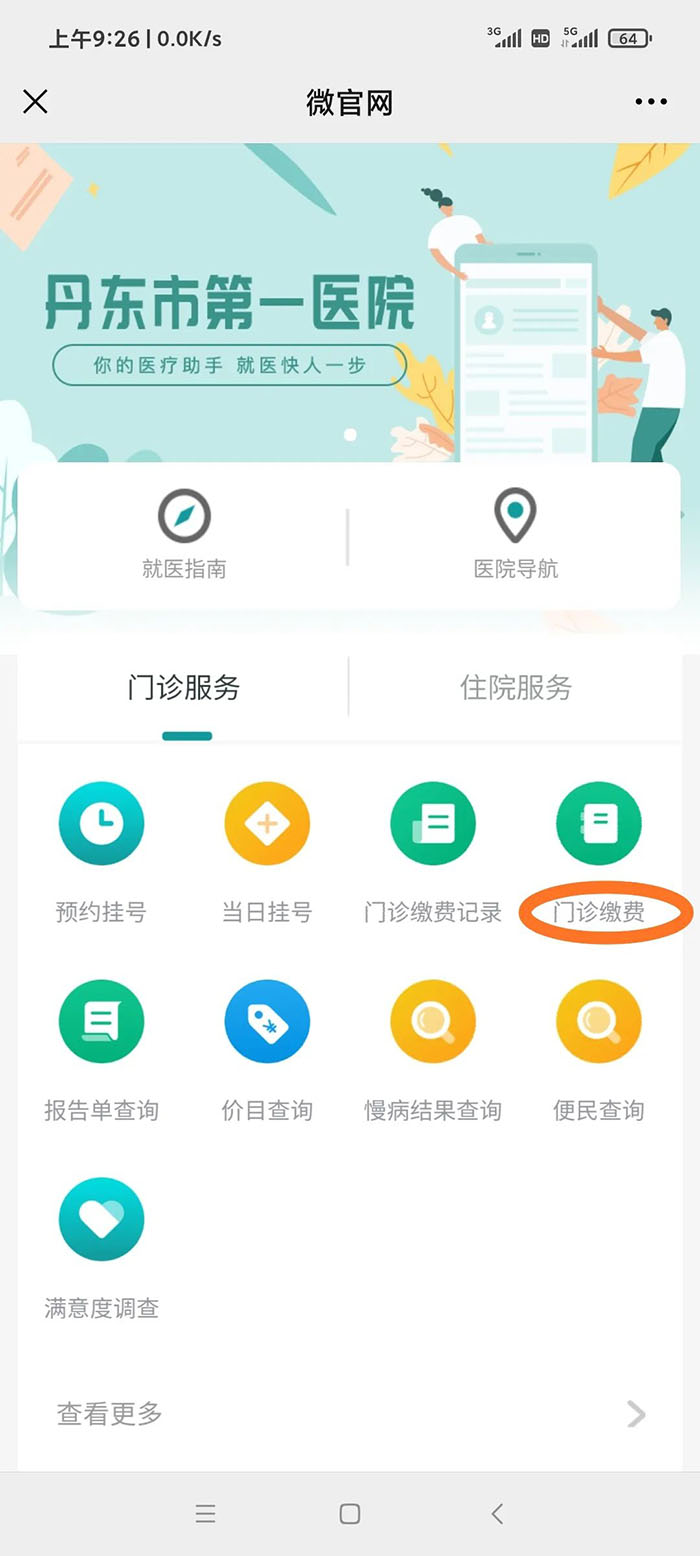Viewport: 700px width, 1556px height.
Task: Open 就医指南 guide
Action: click(184, 535)
